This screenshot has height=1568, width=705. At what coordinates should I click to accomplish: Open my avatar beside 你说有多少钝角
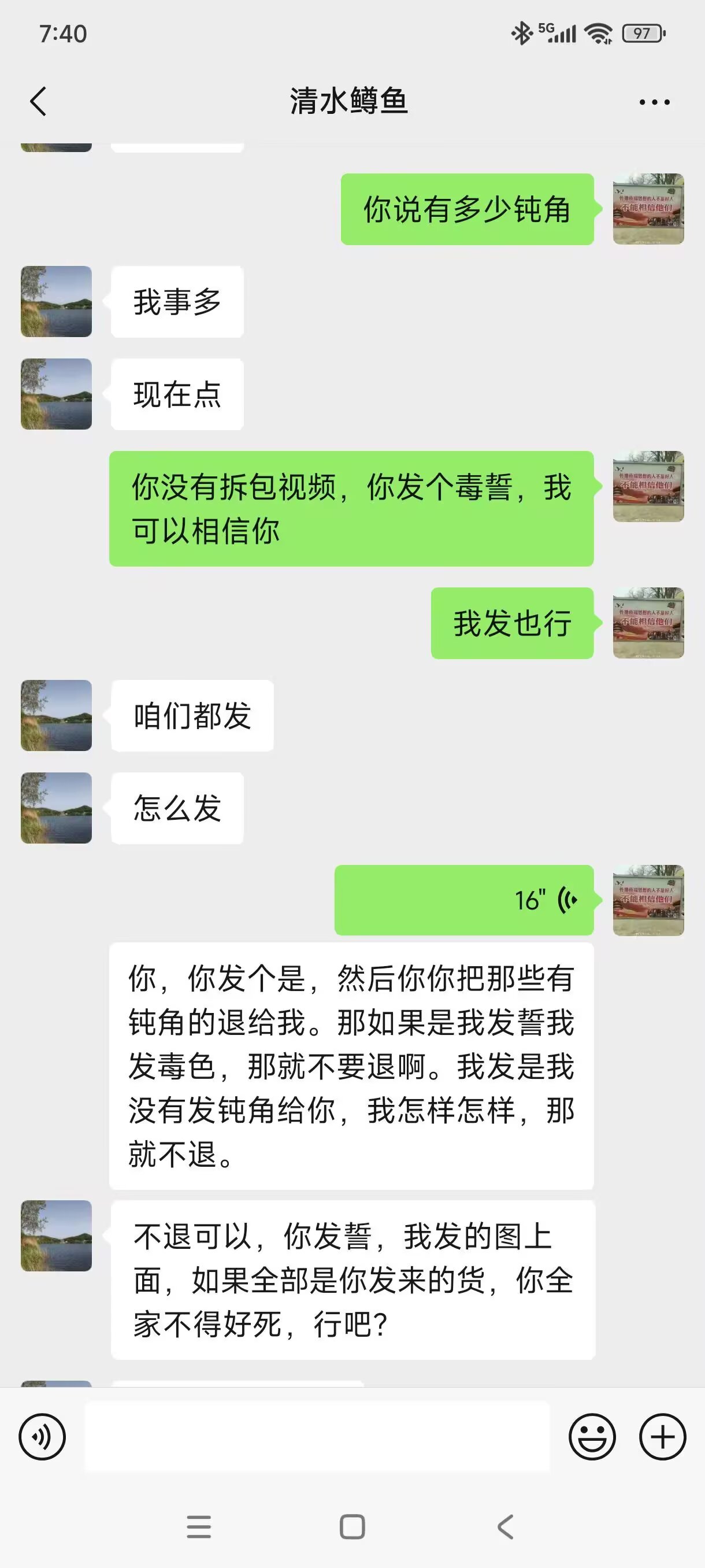tap(648, 209)
